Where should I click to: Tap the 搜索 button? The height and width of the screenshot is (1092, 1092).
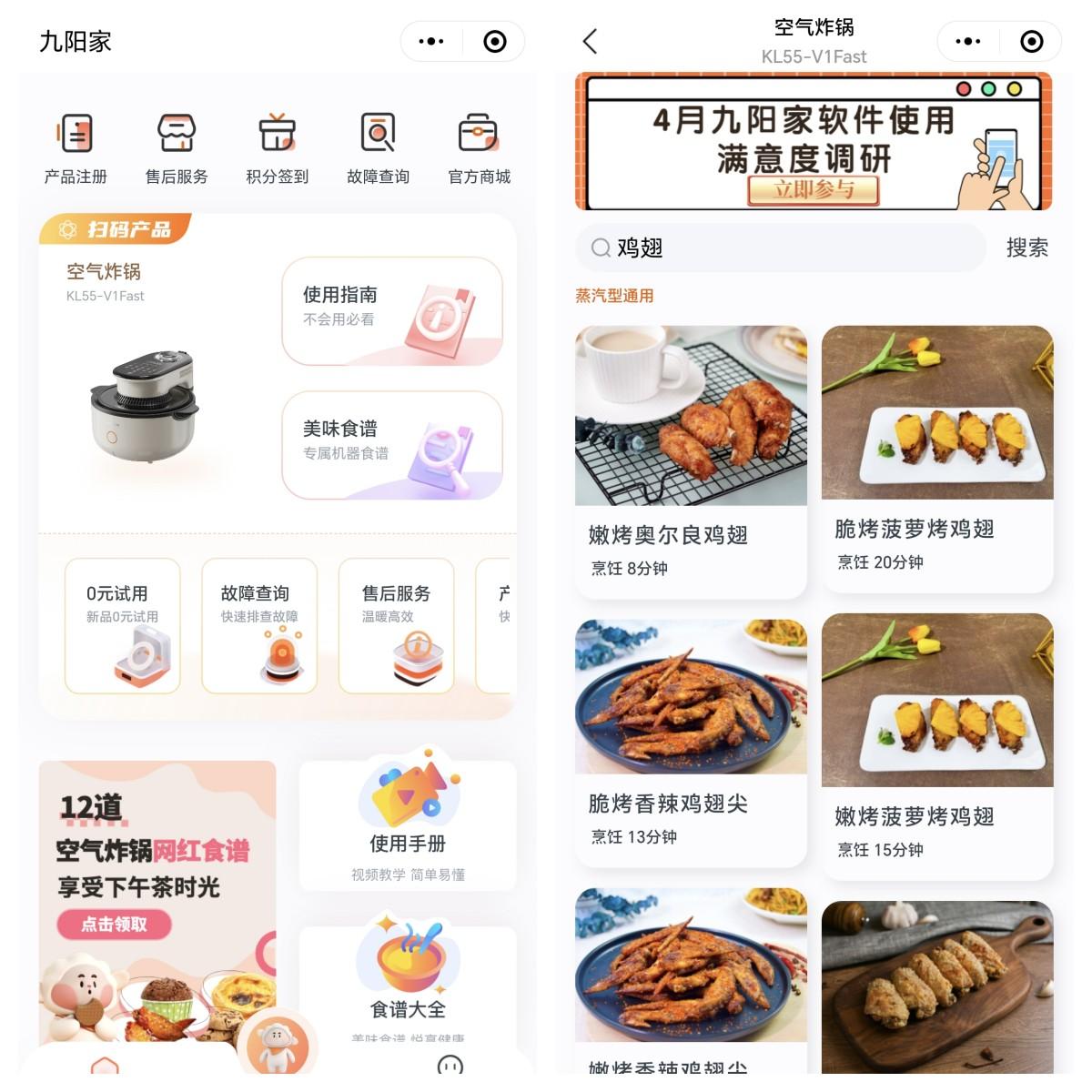point(1026,248)
